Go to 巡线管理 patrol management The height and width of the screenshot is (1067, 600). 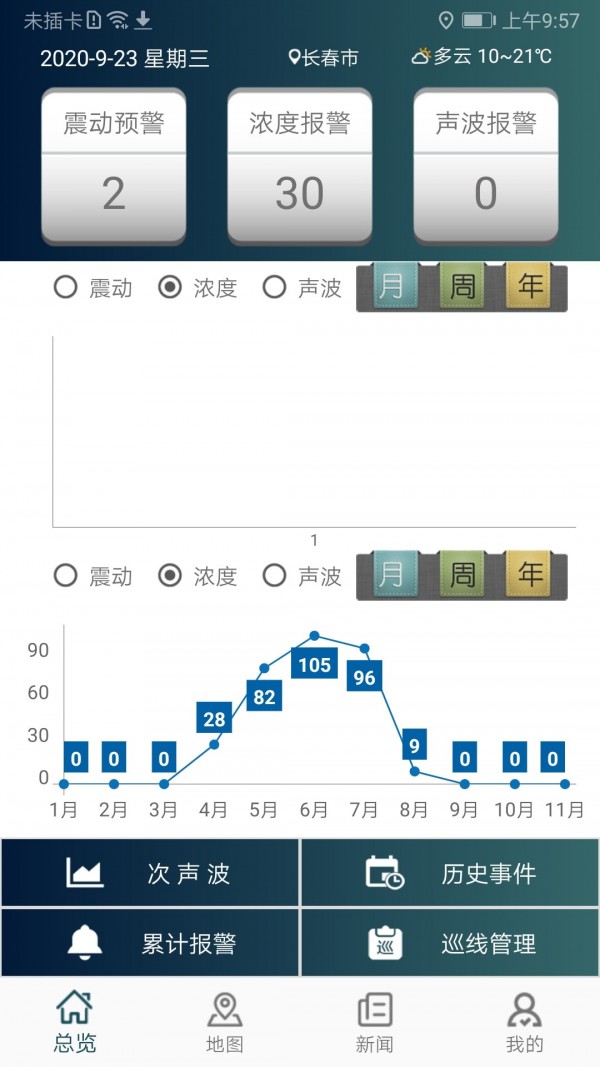(x=450, y=943)
